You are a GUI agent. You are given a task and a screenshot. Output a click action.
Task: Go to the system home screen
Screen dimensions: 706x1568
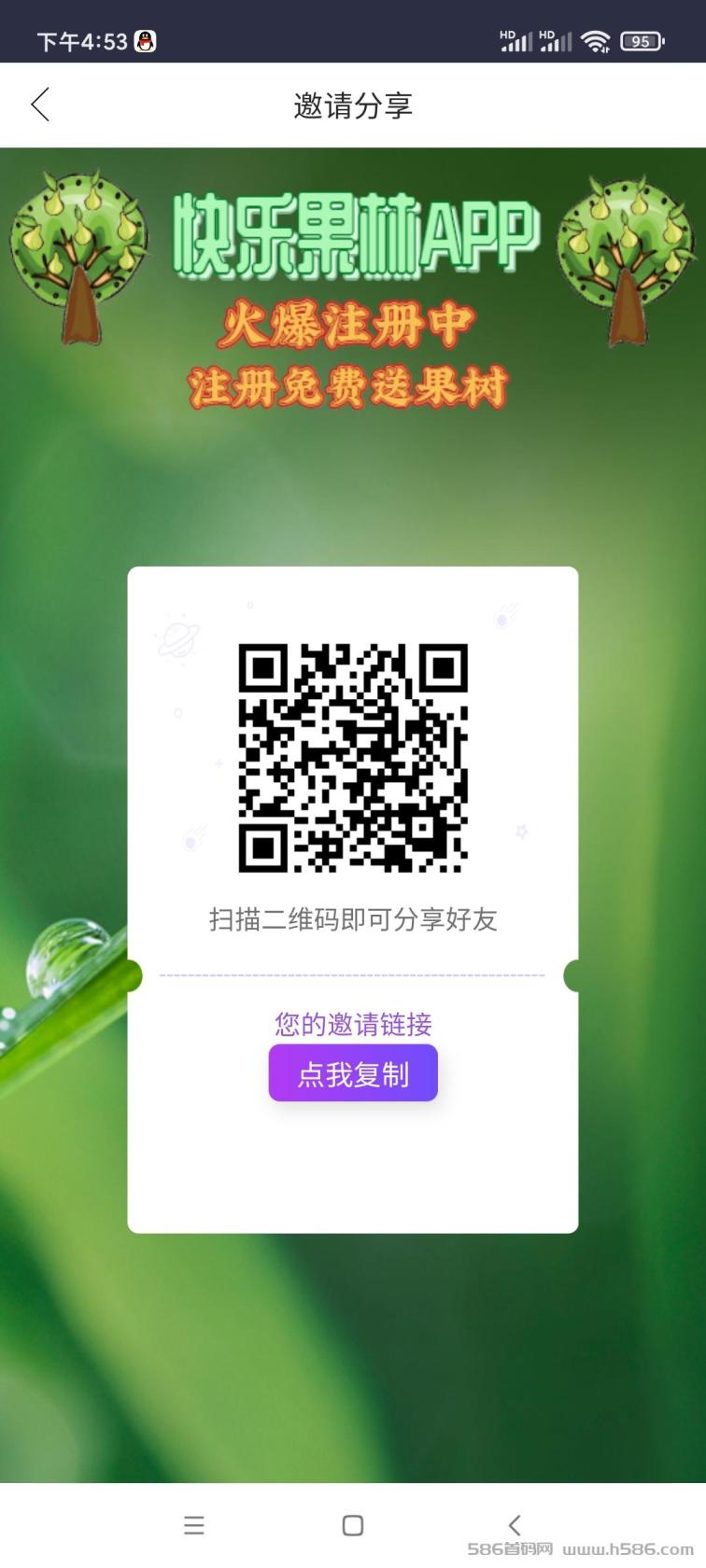(x=353, y=1525)
